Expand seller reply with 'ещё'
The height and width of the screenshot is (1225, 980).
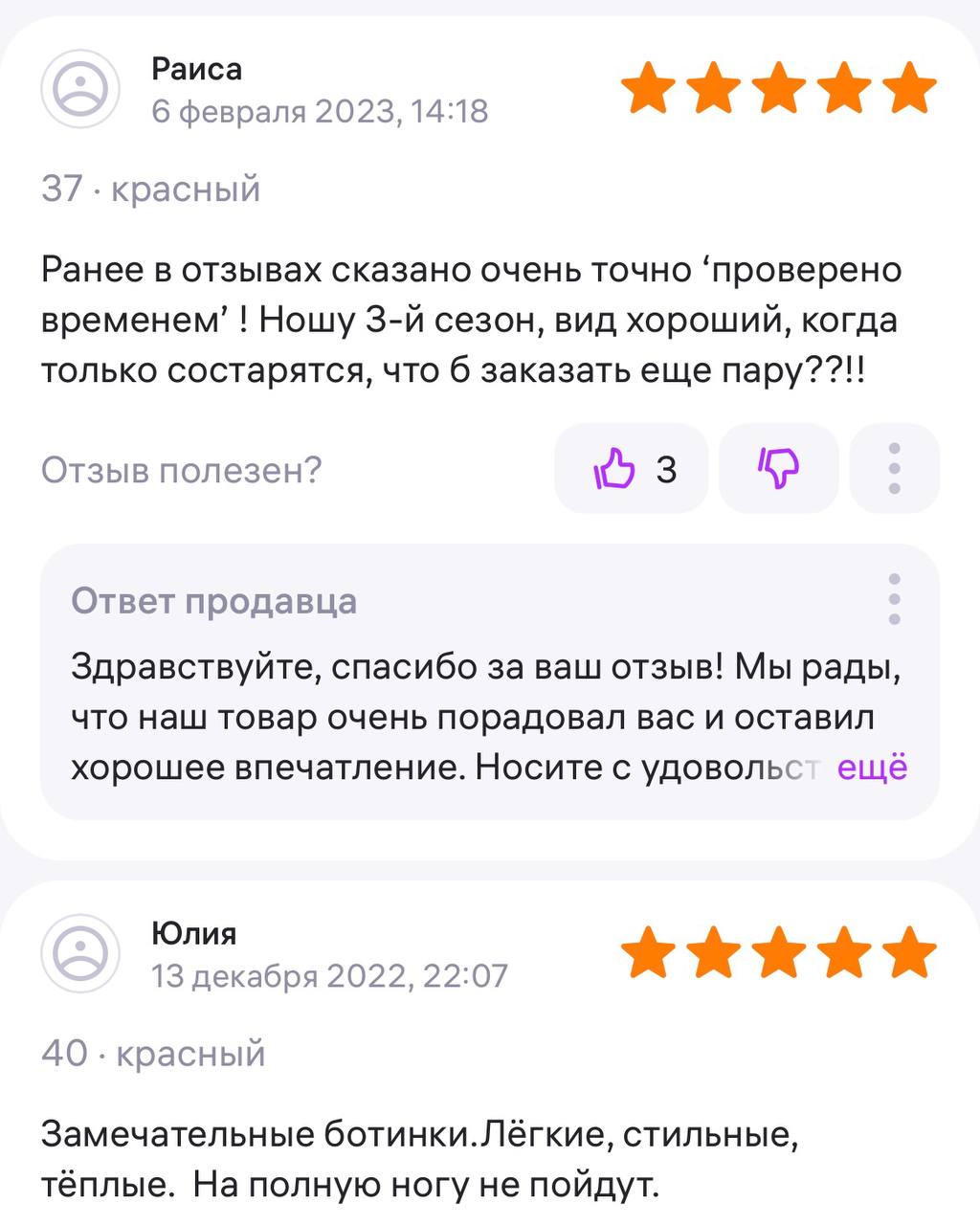pyautogui.click(x=872, y=768)
